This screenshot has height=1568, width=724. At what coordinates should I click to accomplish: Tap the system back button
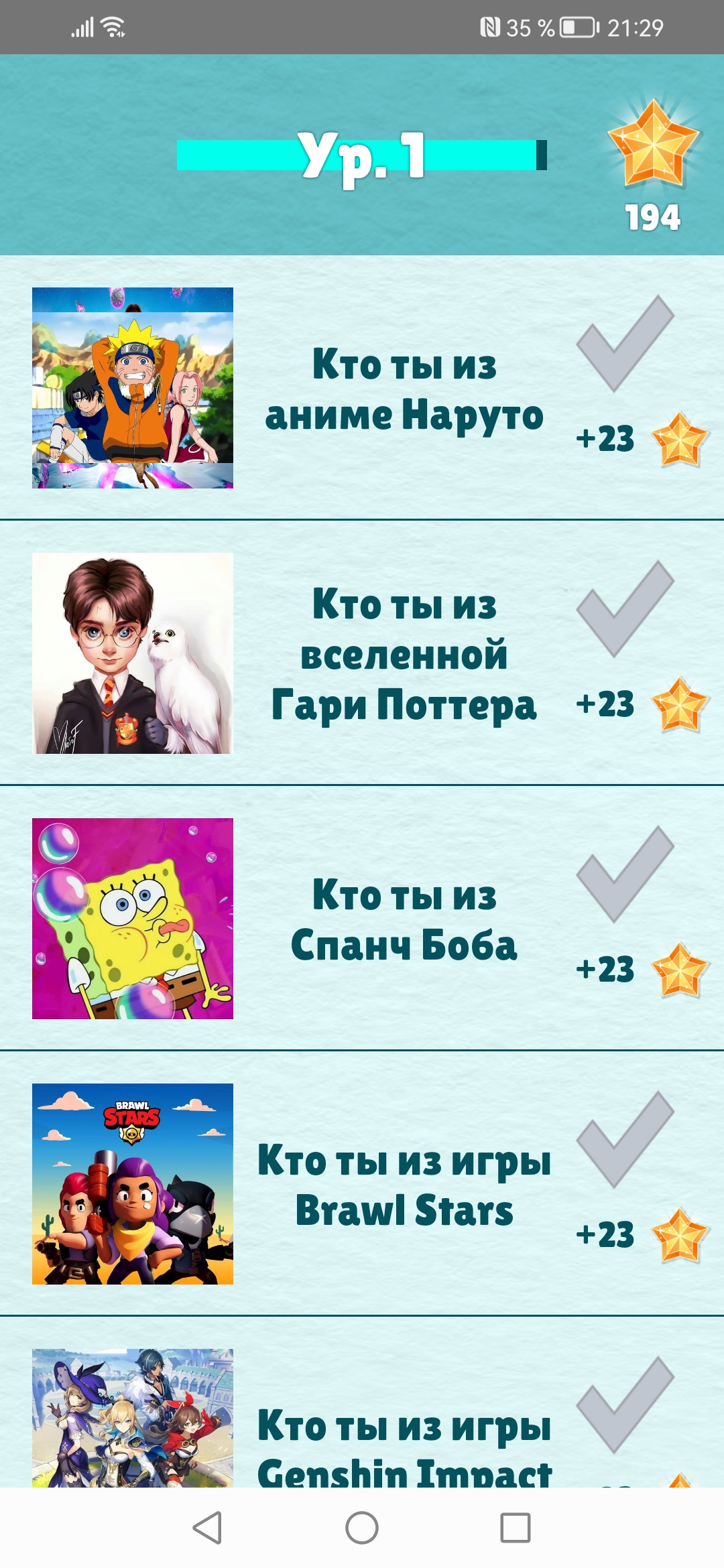click(x=207, y=1528)
